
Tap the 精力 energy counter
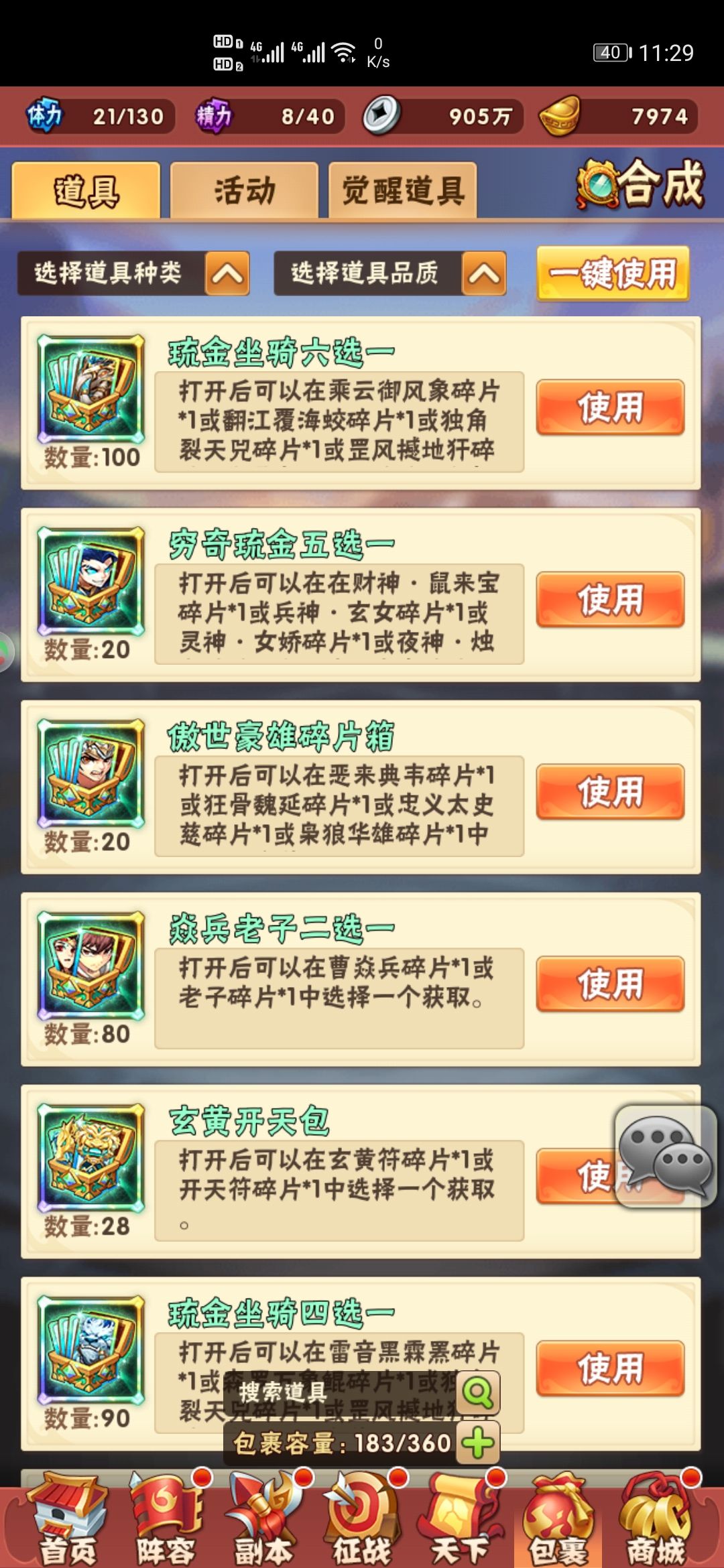point(268,115)
